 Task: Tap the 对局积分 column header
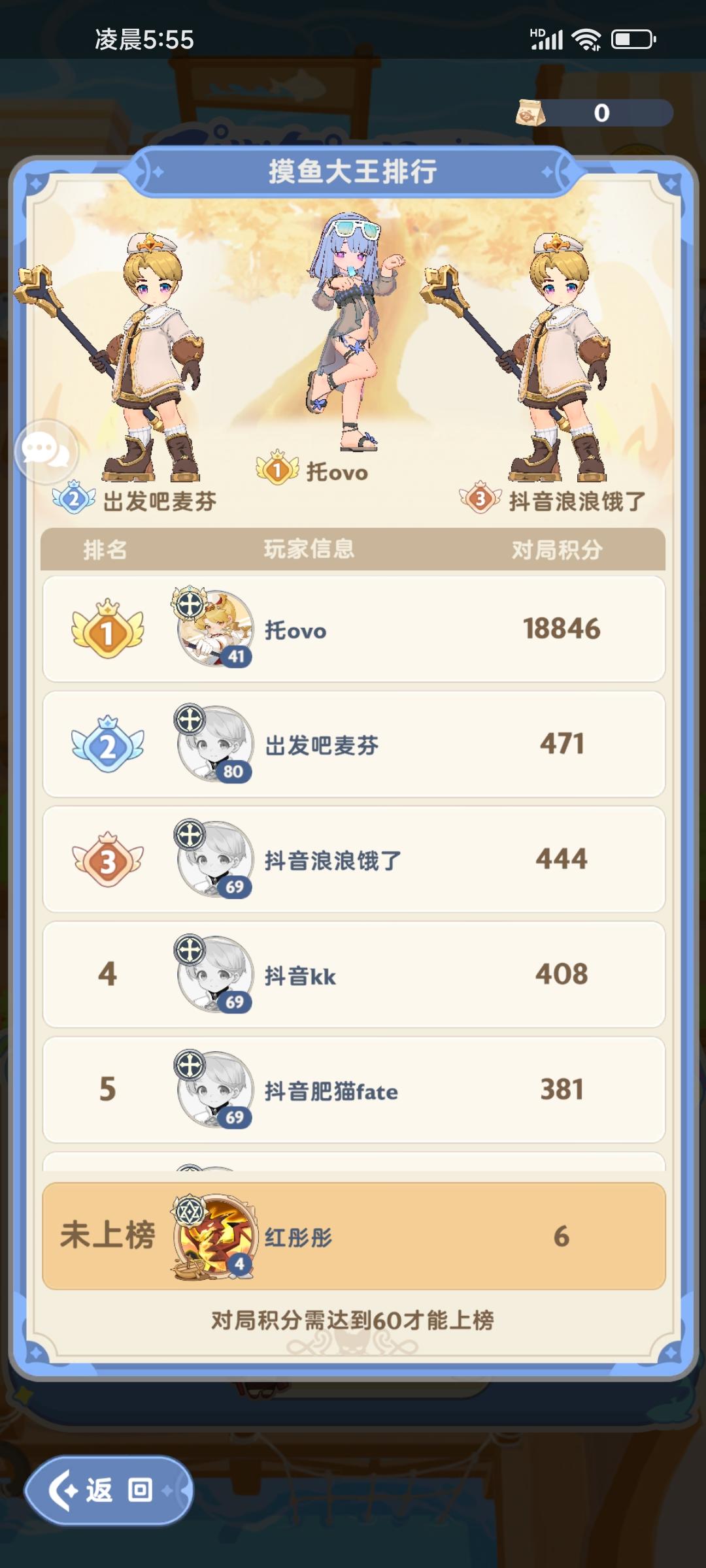[x=559, y=549]
